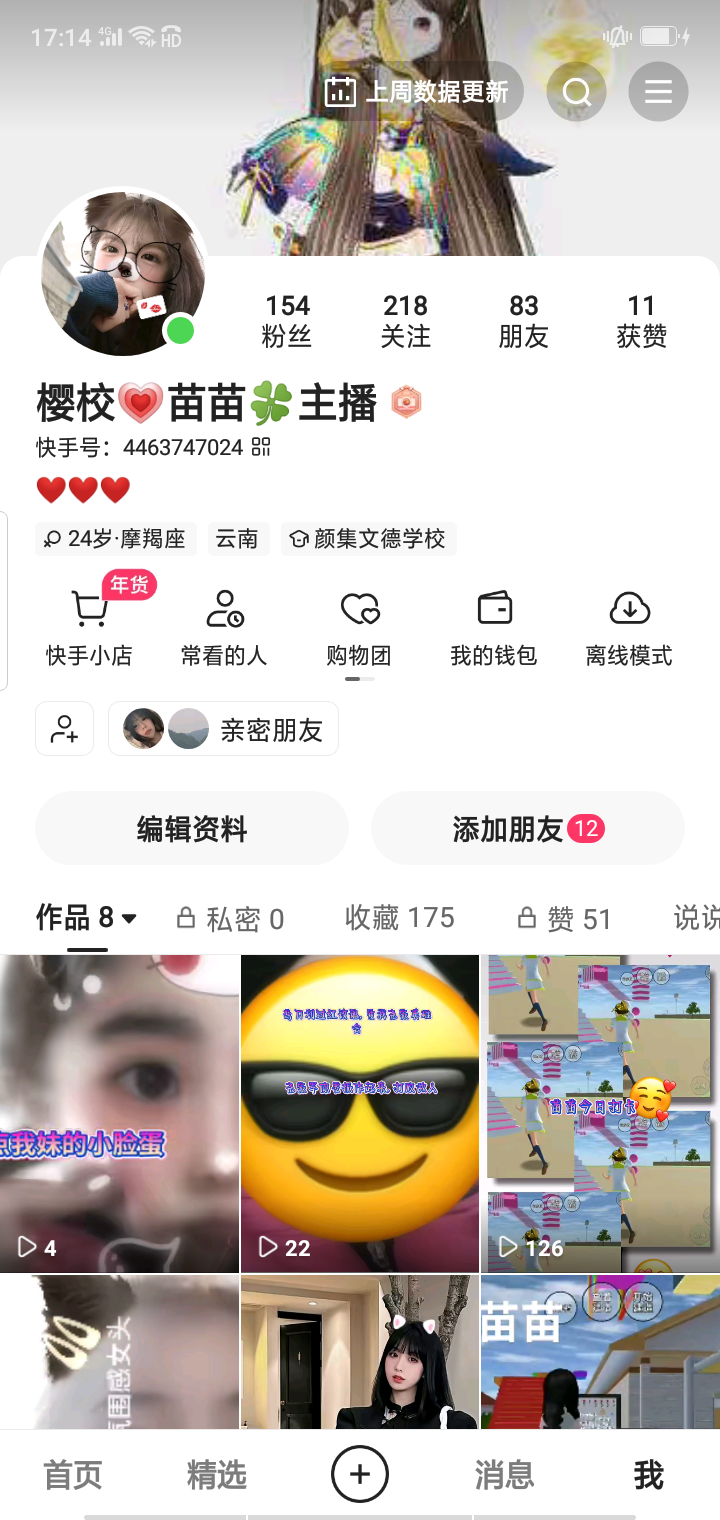Viewport: 720px width, 1520px height.
Task: View the 218 关注 following list
Action: (x=405, y=320)
